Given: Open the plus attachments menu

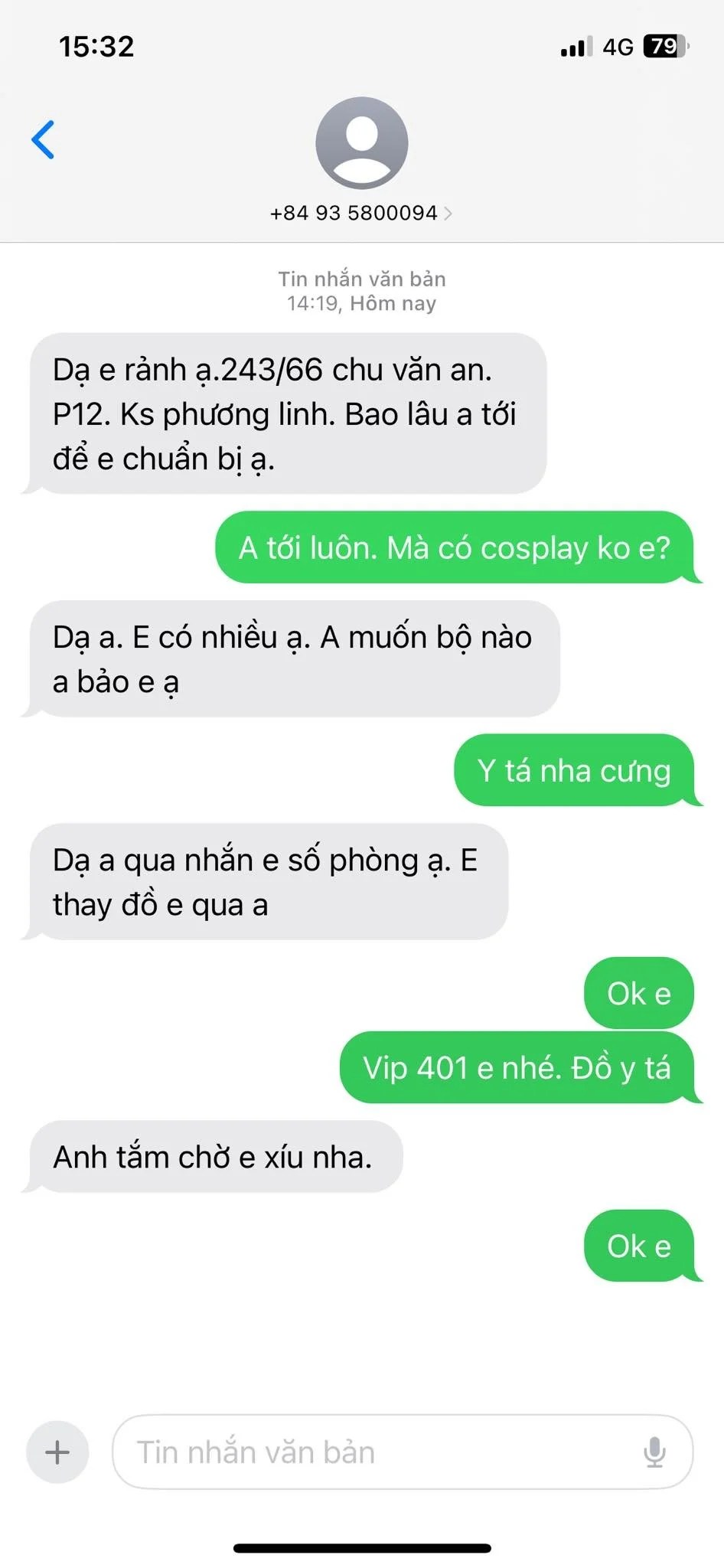Looking at the screenshot, I should 57,1452.
